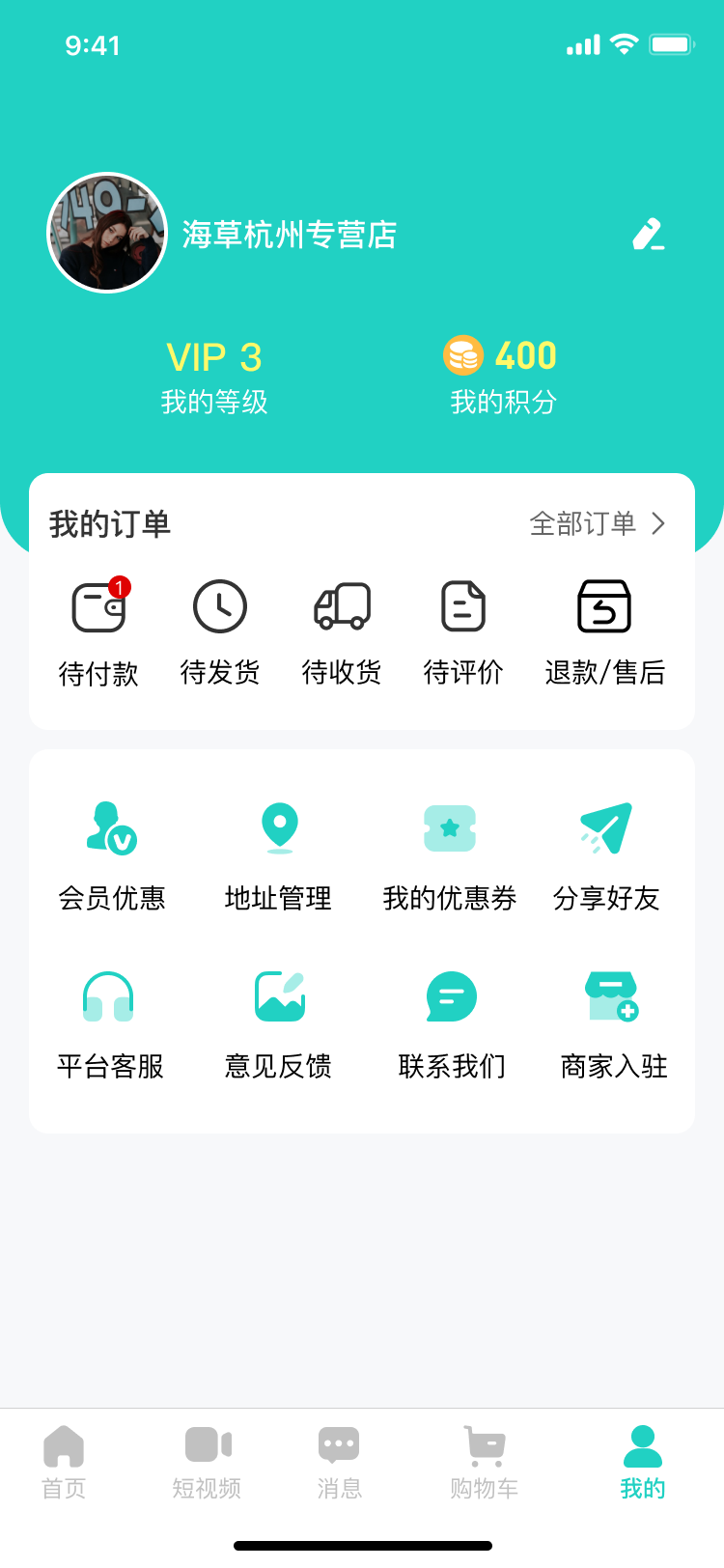Viewport: 724px width, 1568px height.
Task: Open the member discounts (会员优惠) icon
Action: click(x=112, y=828)
